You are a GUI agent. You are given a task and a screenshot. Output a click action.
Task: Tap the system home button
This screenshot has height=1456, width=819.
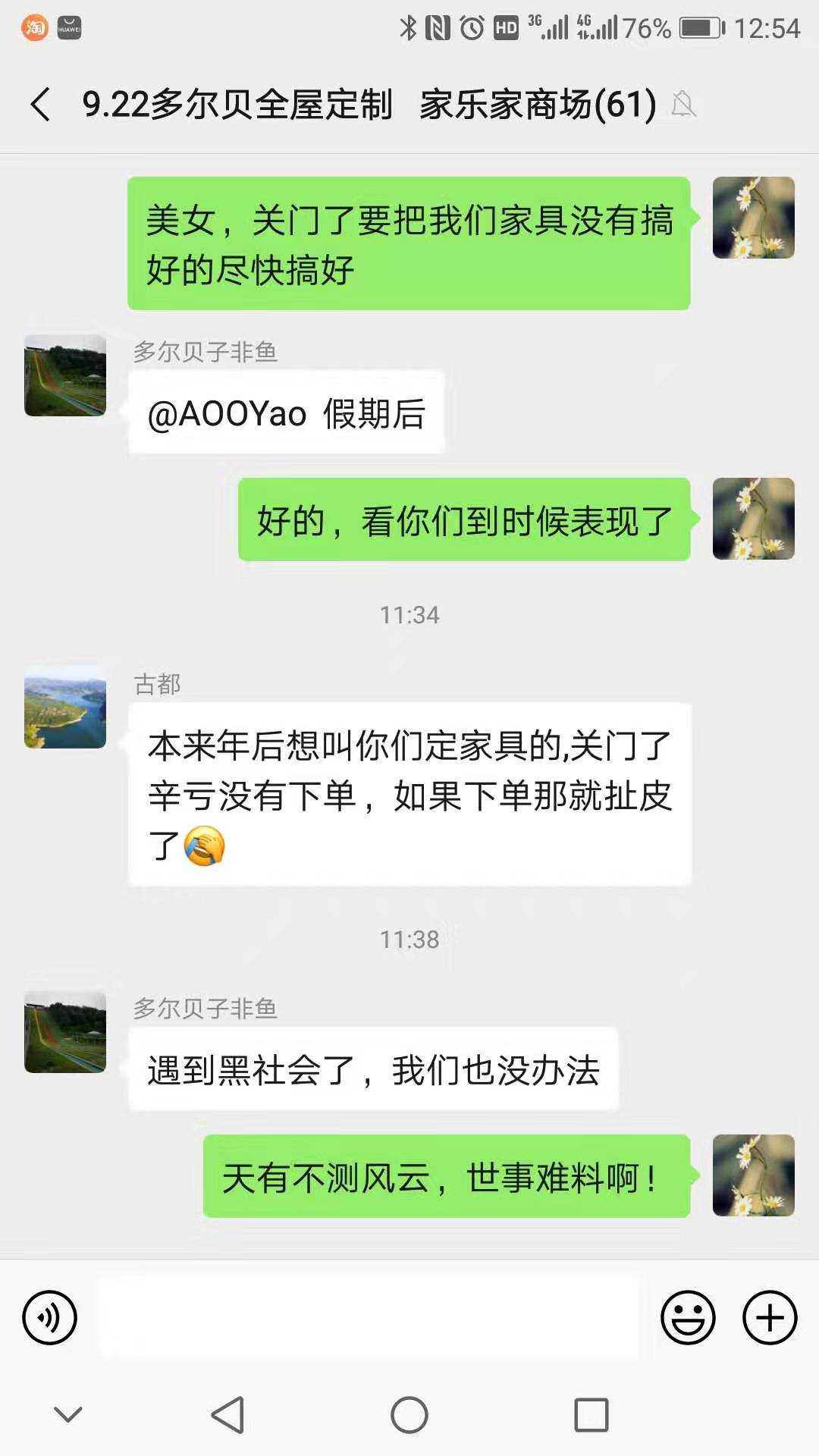tap(409, 1415)
